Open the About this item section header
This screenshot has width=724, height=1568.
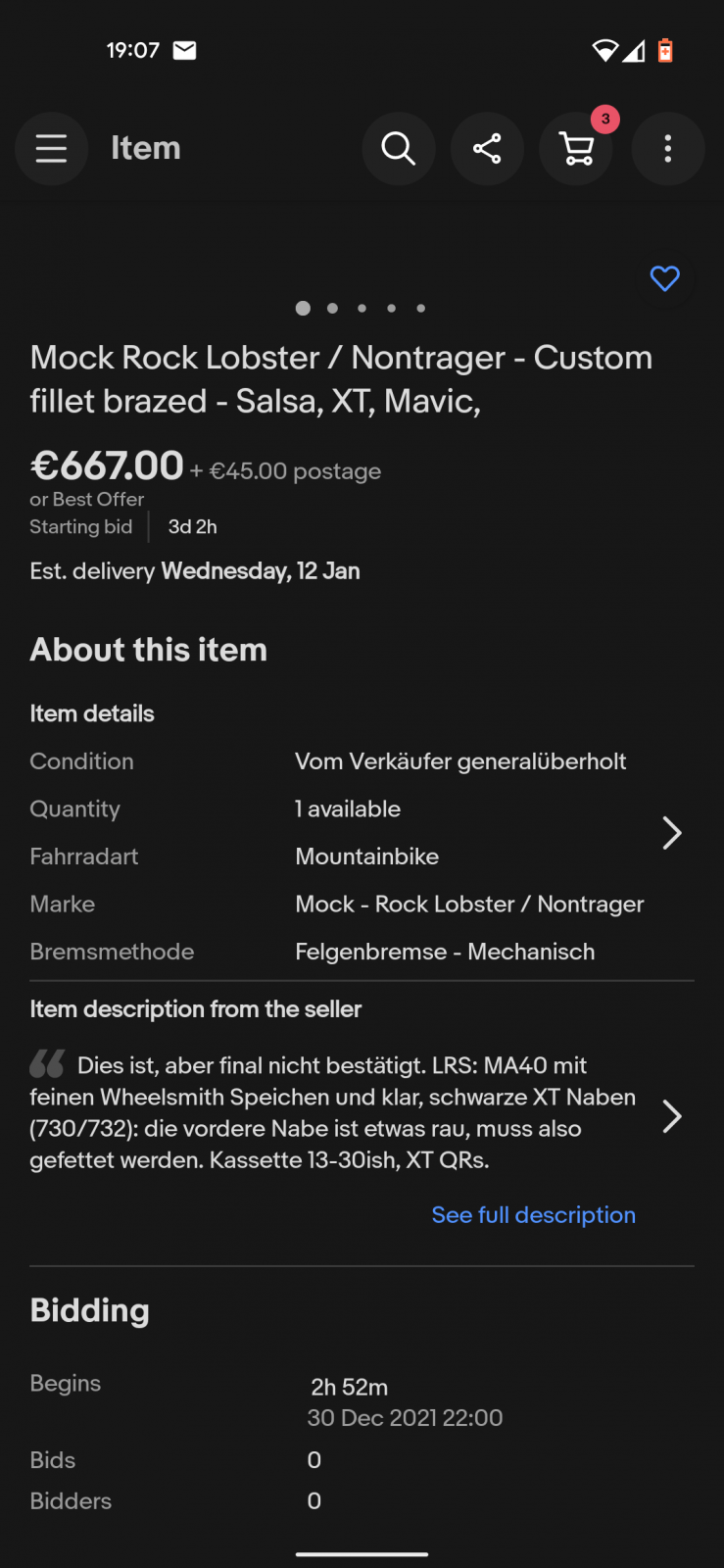[x=149, y=649]
